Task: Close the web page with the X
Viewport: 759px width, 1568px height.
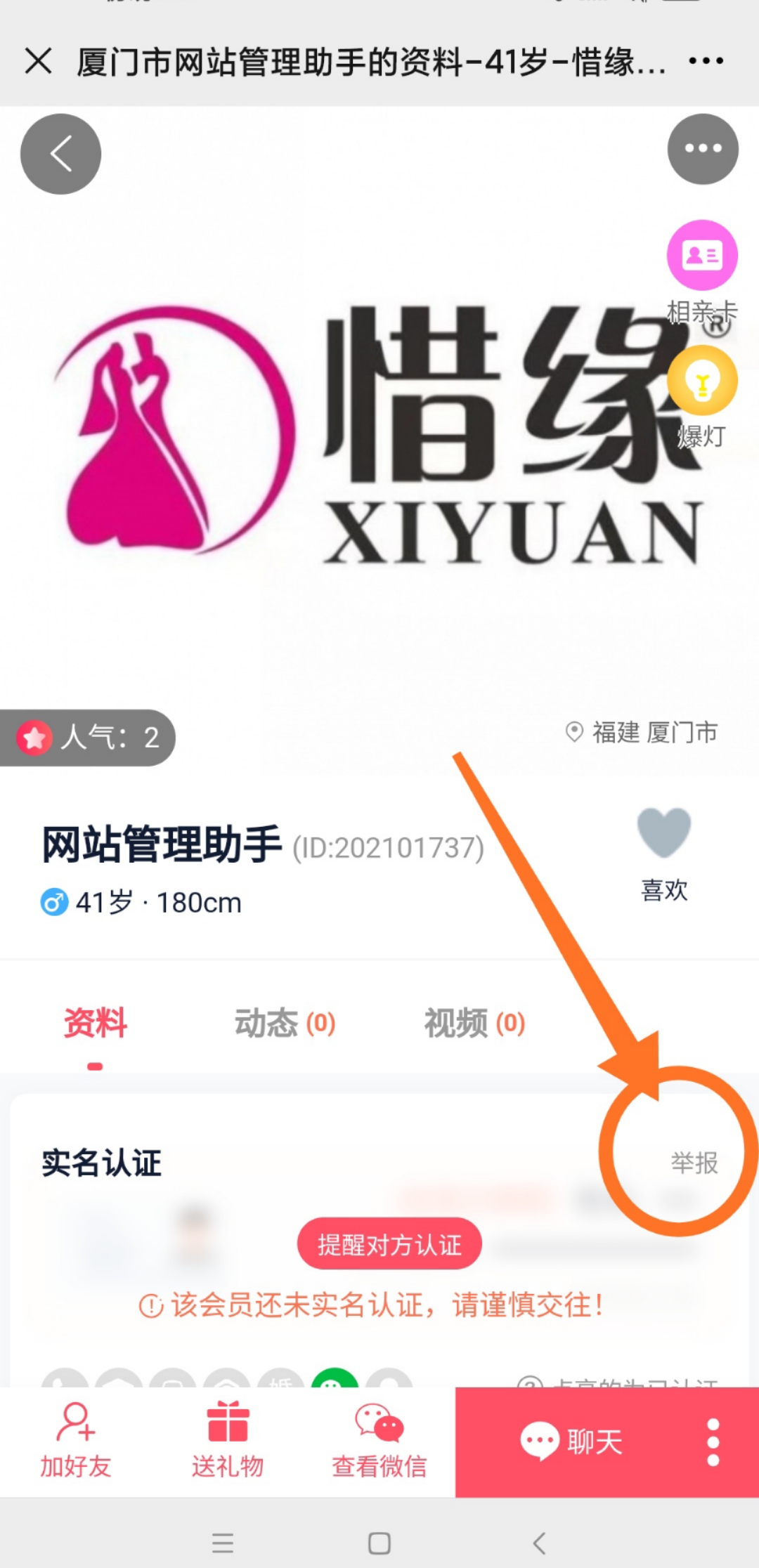Action: click(39, 61)
